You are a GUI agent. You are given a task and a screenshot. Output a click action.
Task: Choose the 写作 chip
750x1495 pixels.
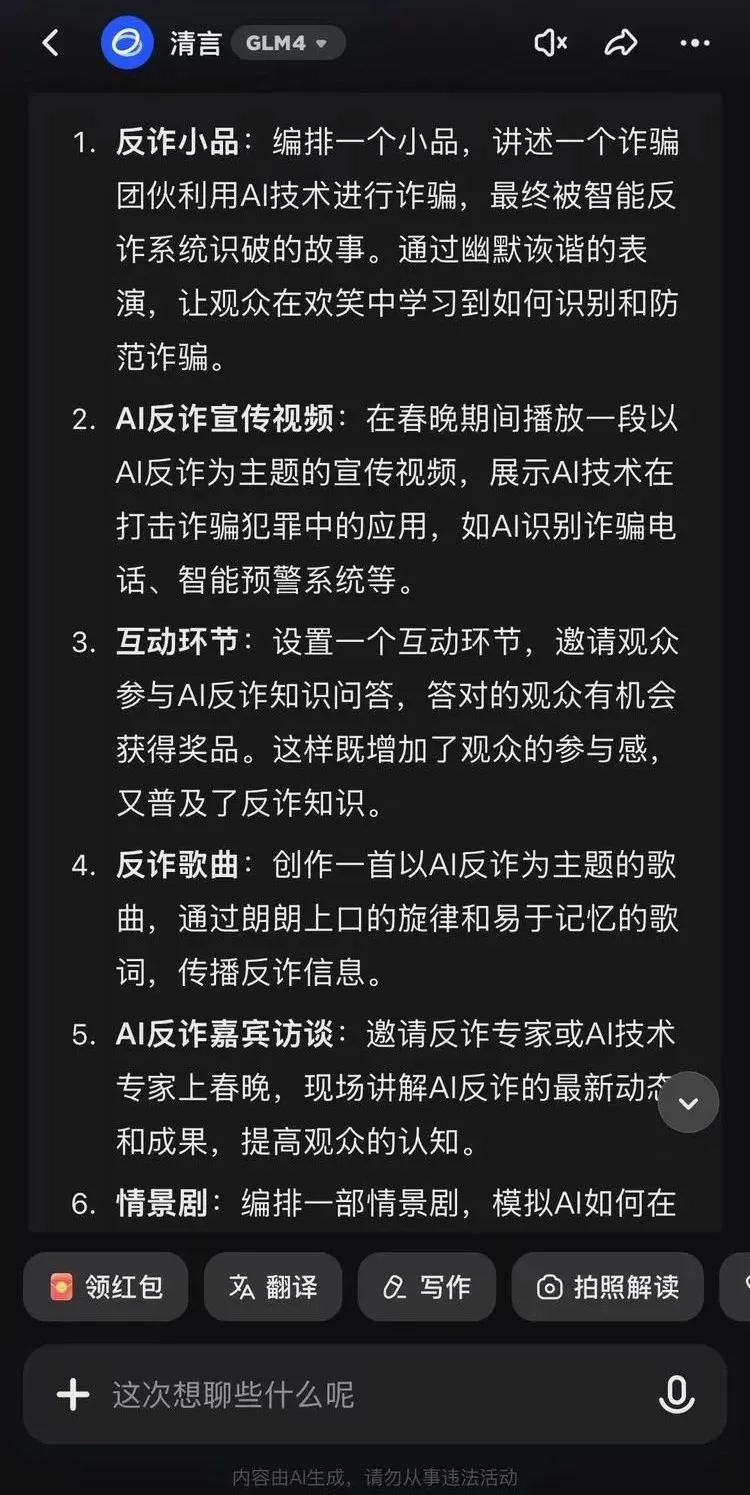click(426, 1286)
